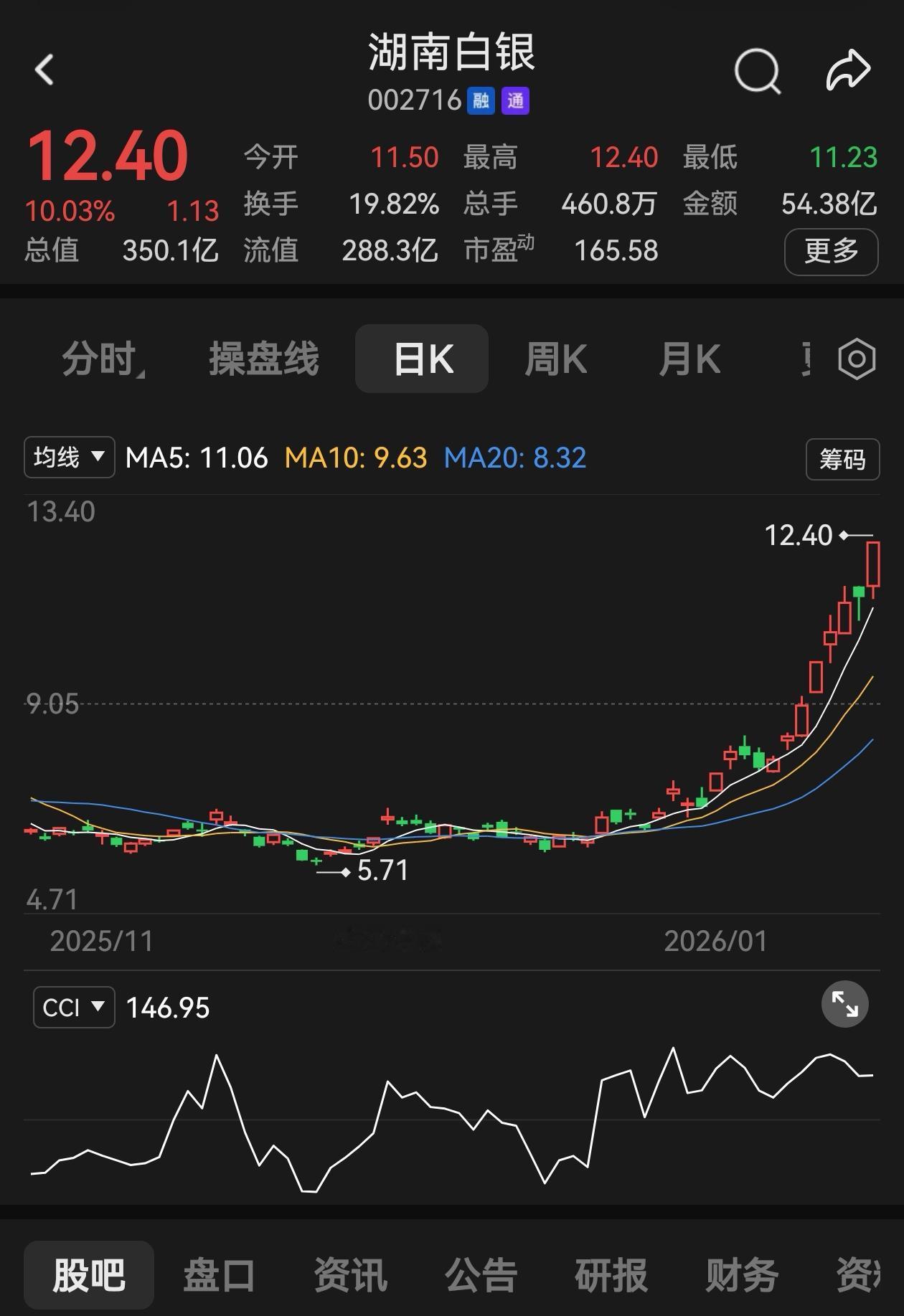Screen dimensions: 904x1316
Task: Open the 公告 tab
Action: [481, 1275]
